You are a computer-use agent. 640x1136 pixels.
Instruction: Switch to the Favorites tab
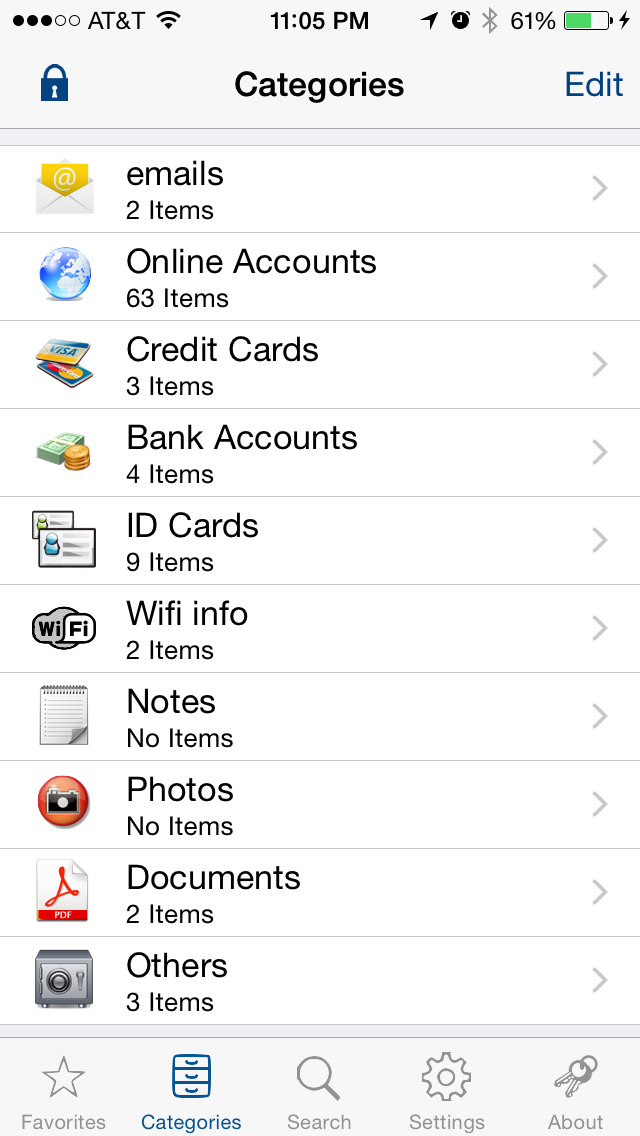pyautogui.click(x=64, y=1092)
